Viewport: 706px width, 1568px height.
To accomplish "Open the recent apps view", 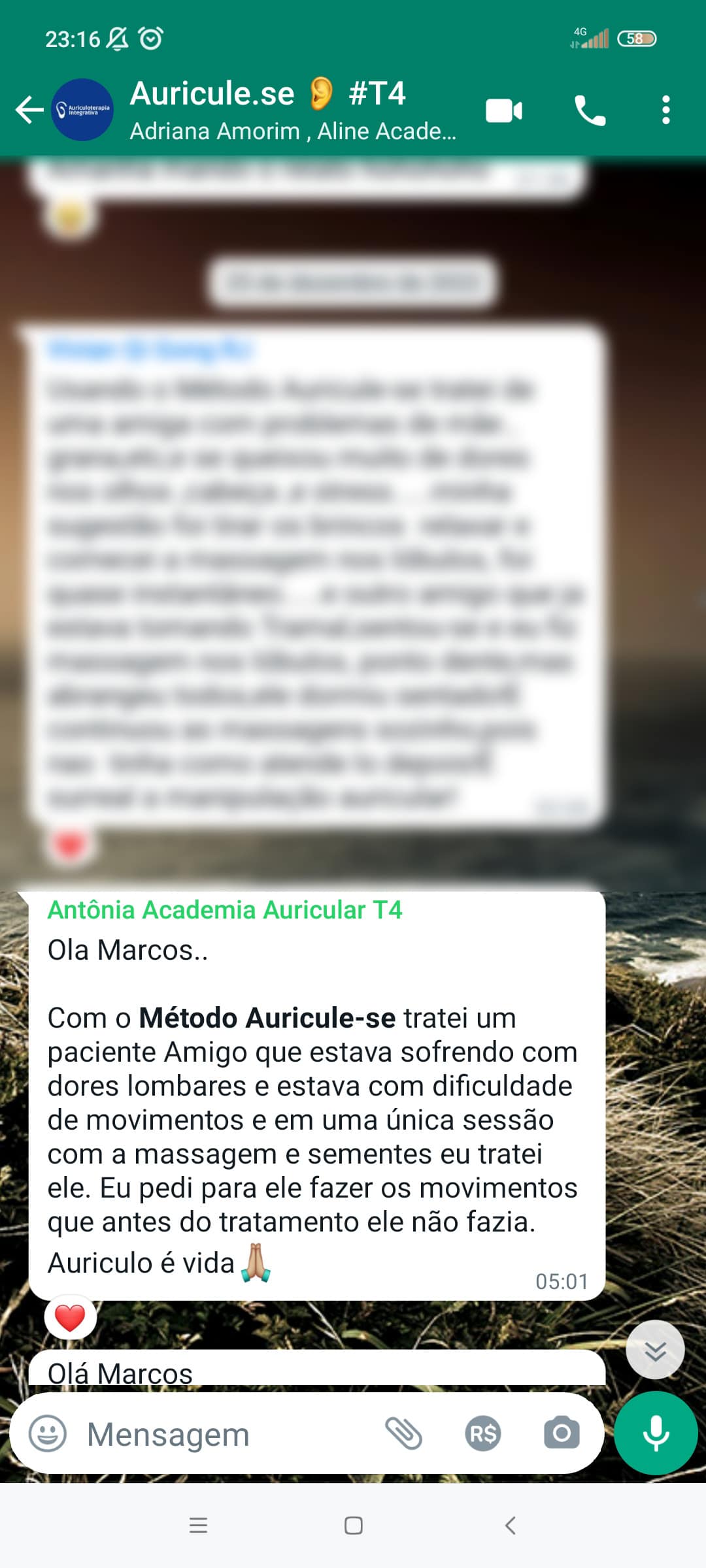I will point(198,1526).
